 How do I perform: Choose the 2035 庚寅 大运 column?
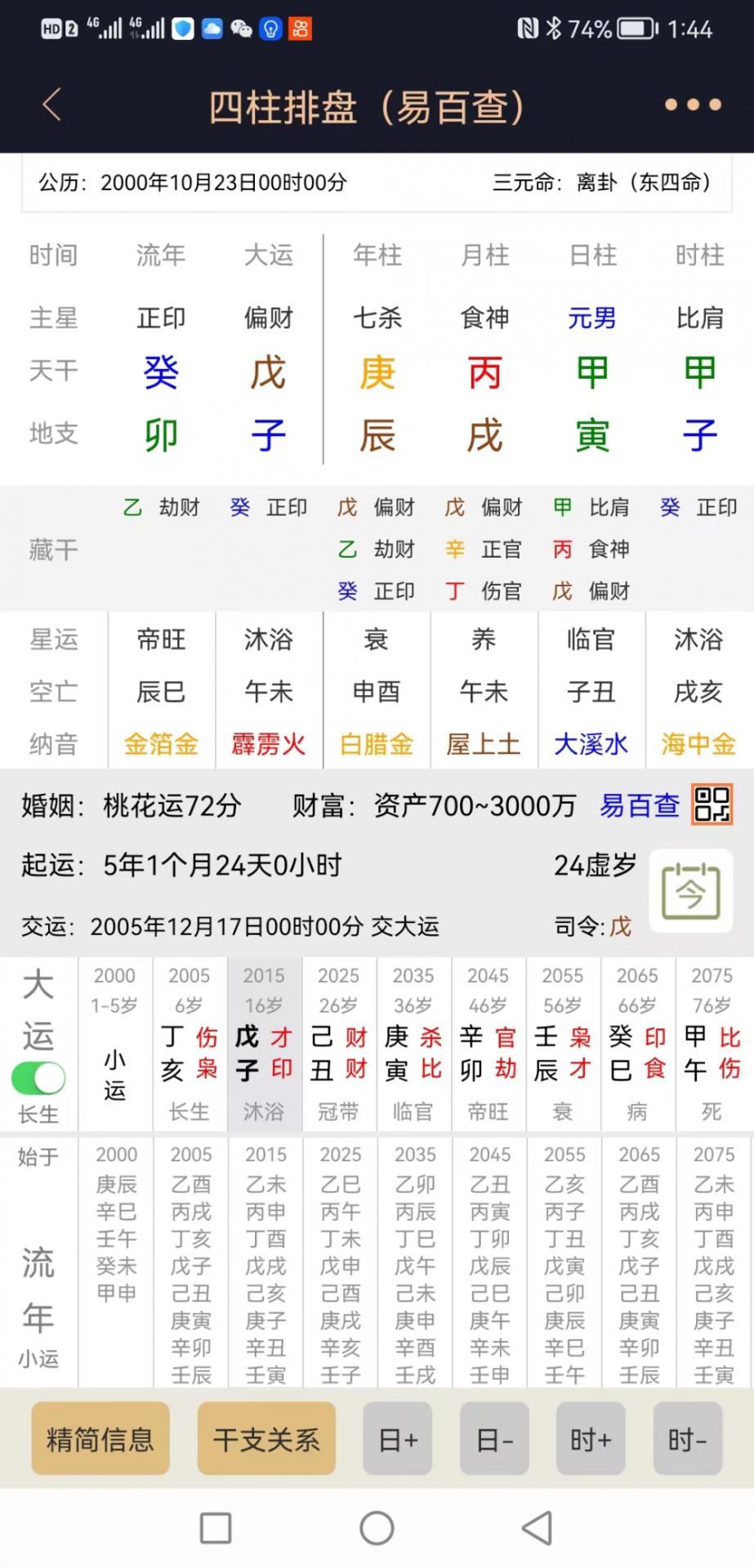[413, 1045]
